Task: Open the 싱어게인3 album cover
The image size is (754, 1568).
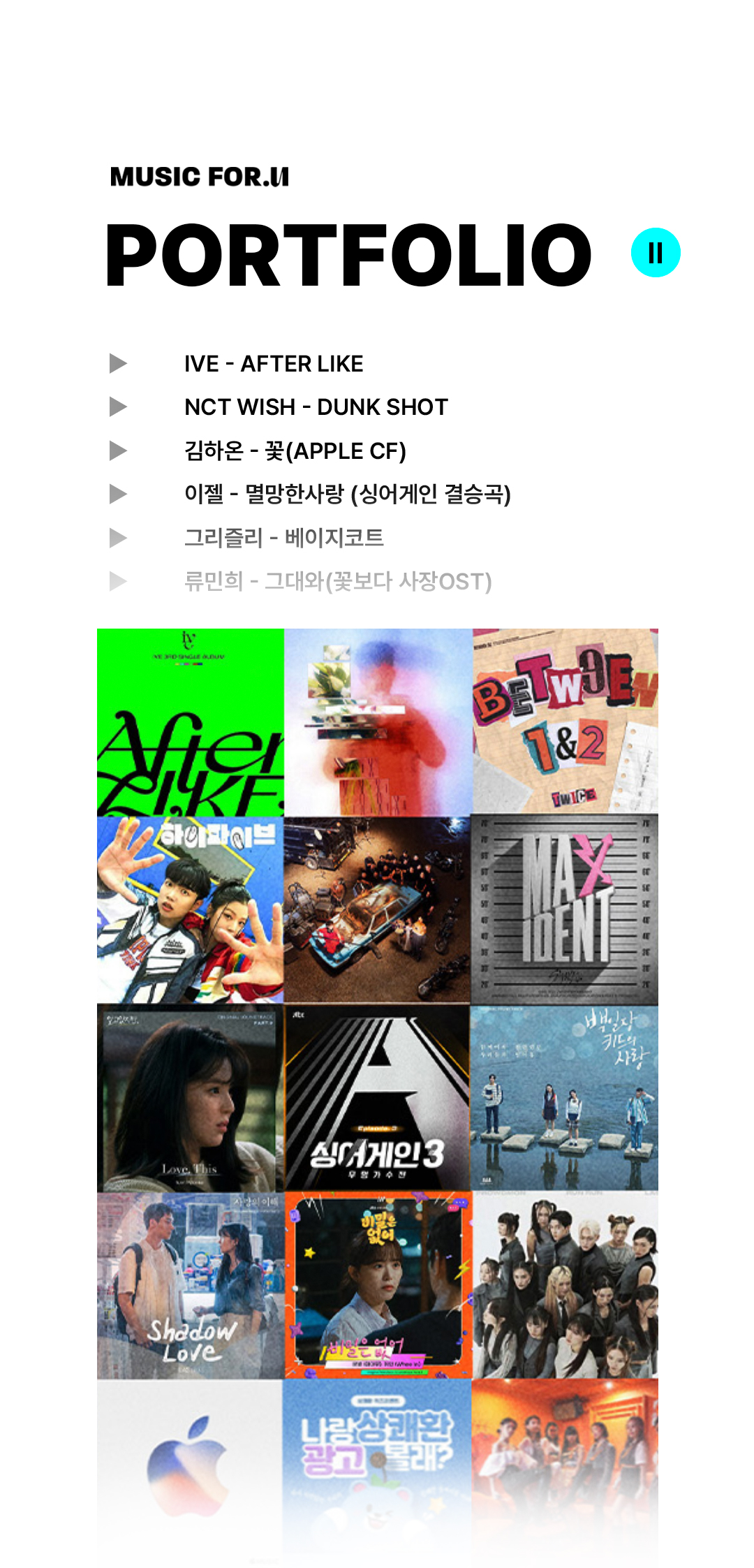Action: [x=378, y=1098]
